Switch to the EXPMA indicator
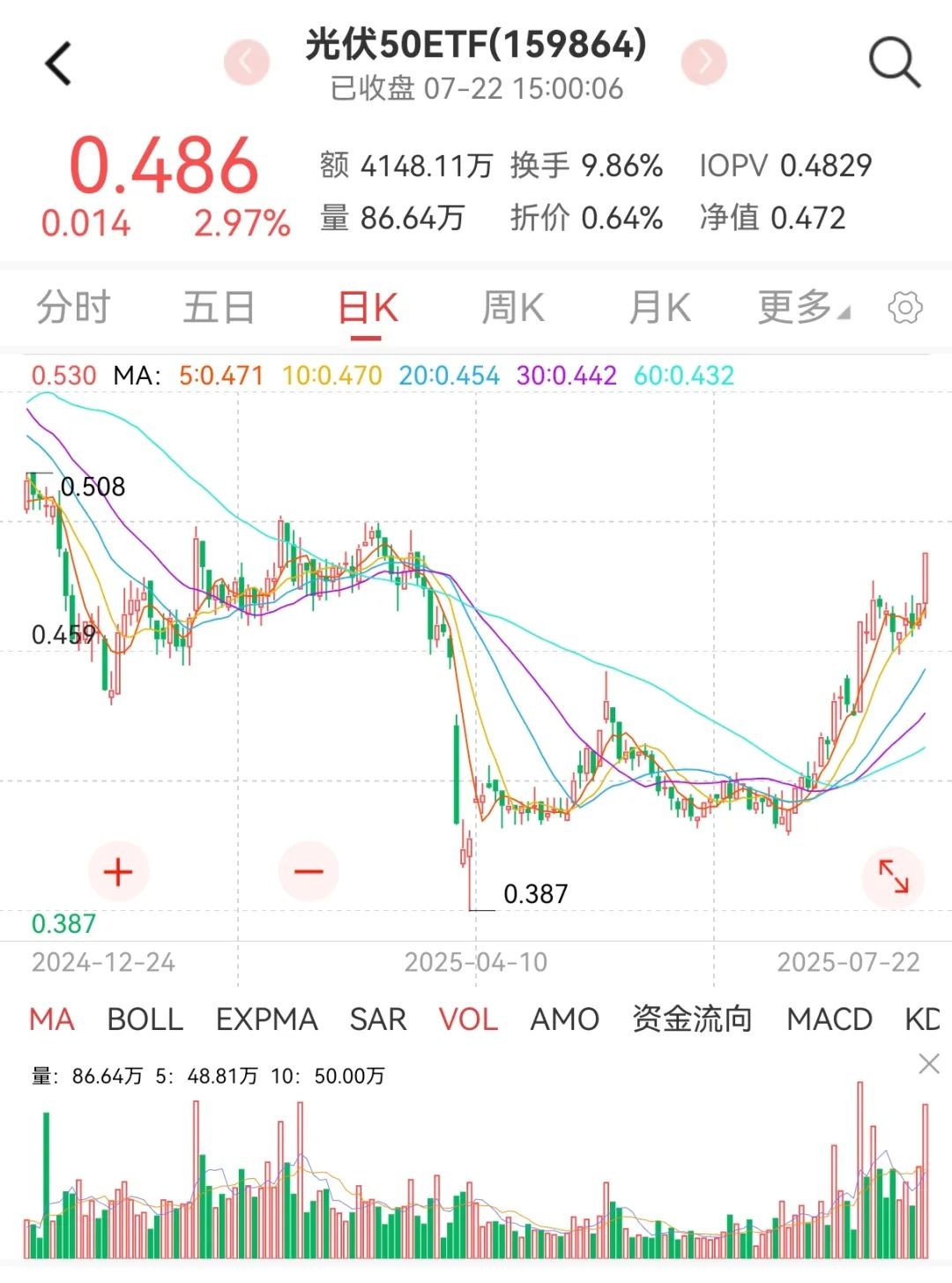This screenshot has height=1283, width=952. coord(266,1019)
